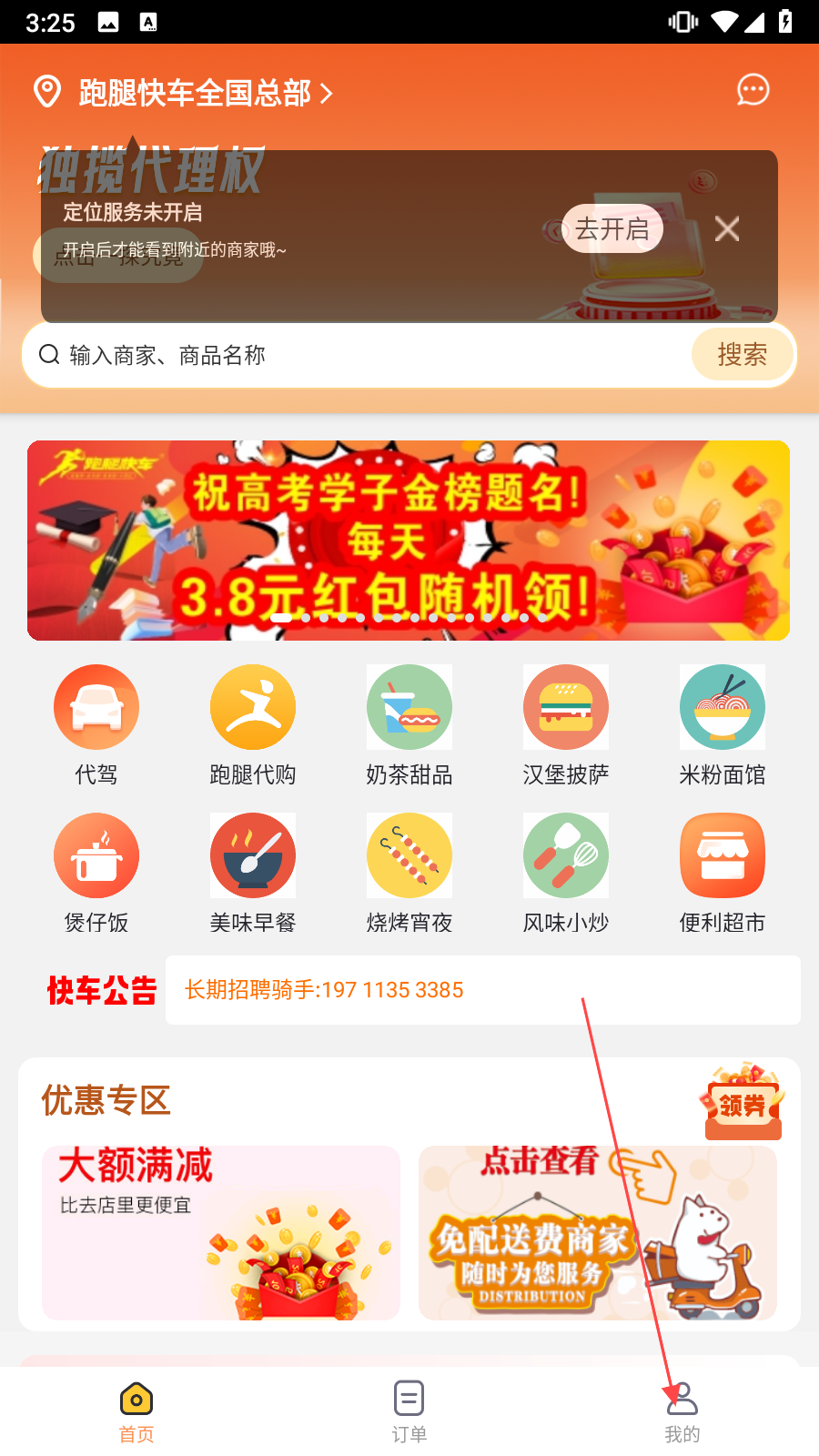Switch to the 我的 tab
Screen dimensions: 819x1456
point(682,1410)
